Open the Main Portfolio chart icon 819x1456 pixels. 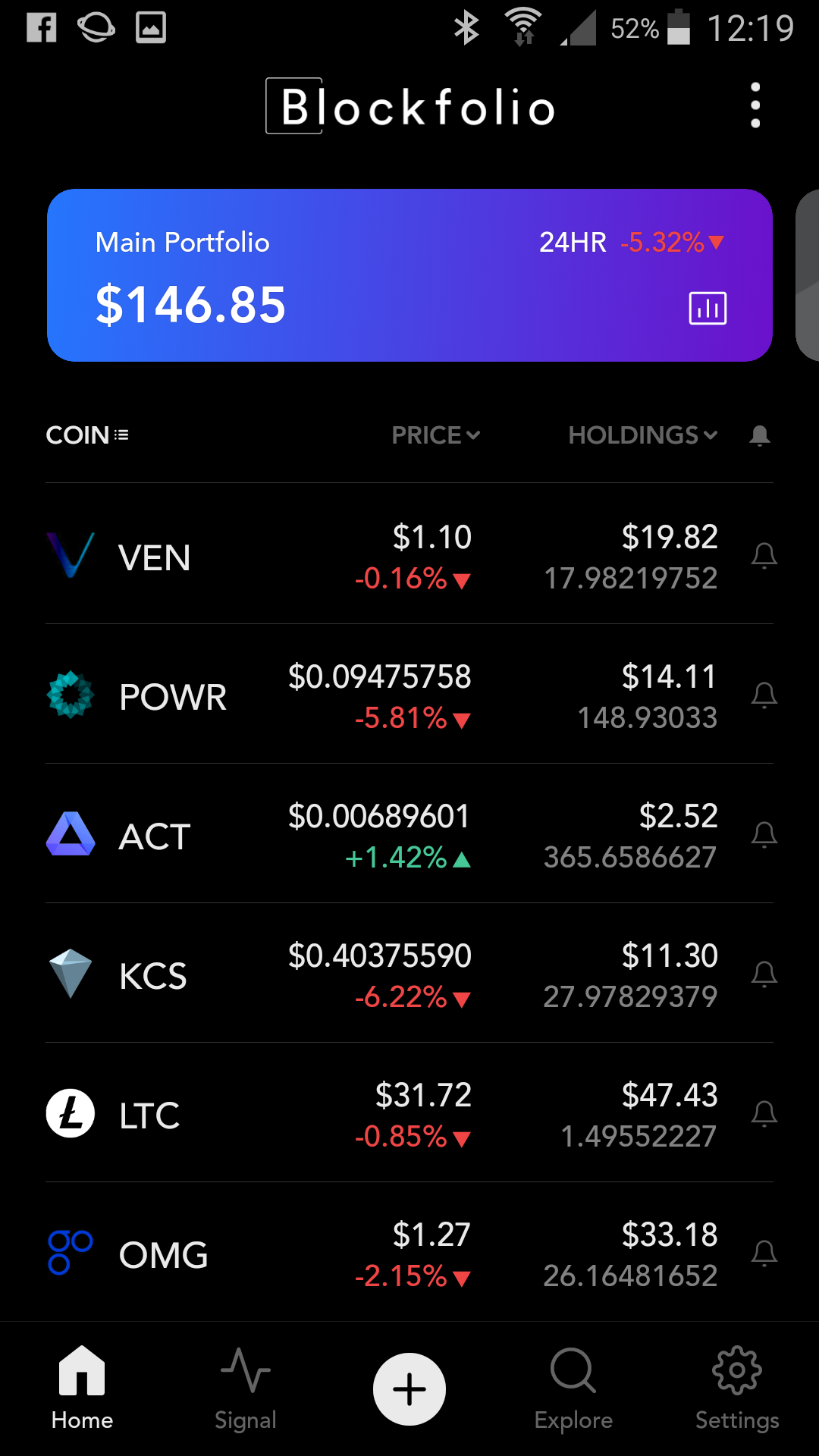pyautogui.click(x=708, y=308)
